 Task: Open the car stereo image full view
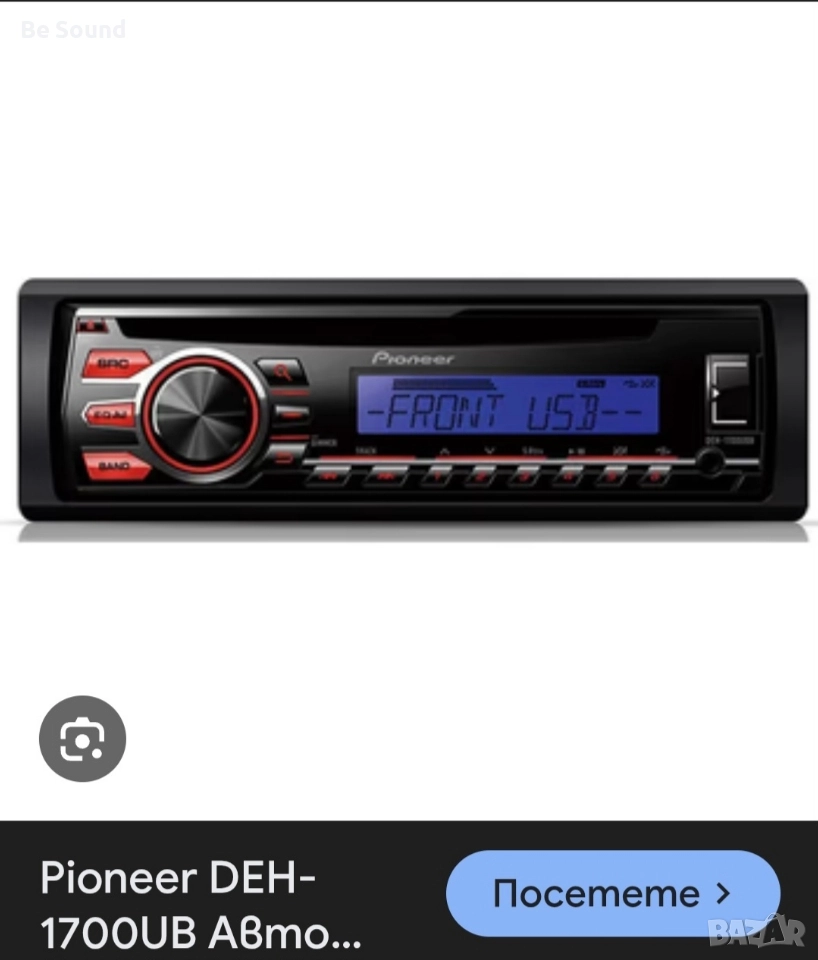tap(412, 400)
